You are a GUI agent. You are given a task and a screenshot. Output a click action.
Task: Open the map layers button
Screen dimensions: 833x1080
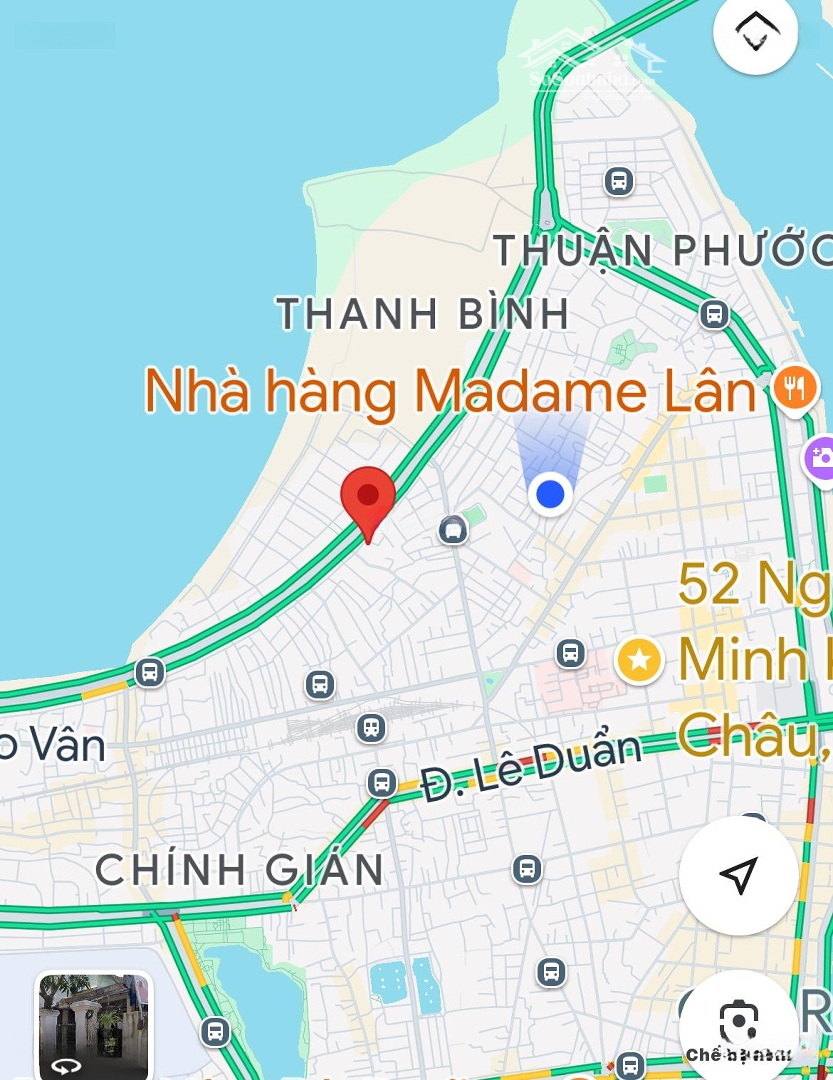(755, 33)
